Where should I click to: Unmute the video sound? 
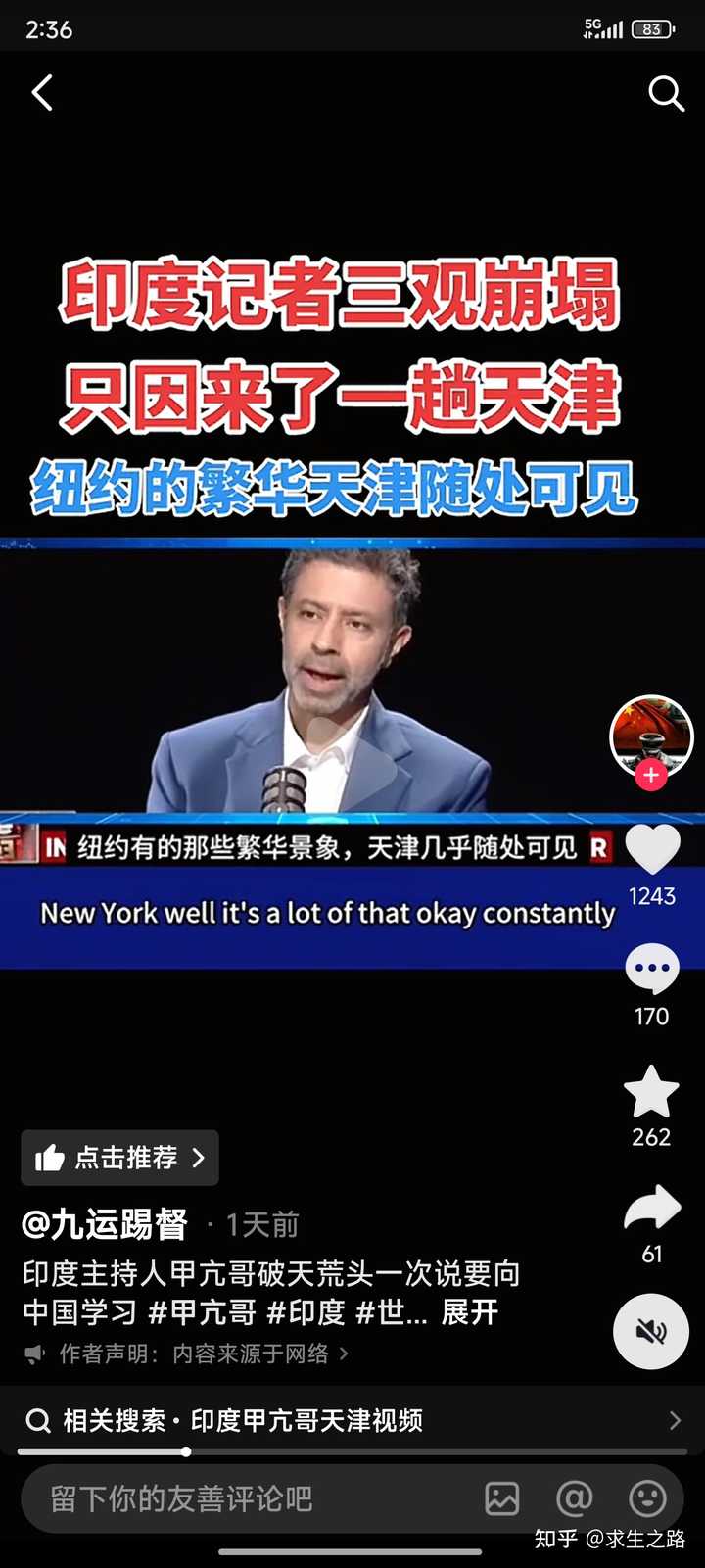tap(651, 1331)
